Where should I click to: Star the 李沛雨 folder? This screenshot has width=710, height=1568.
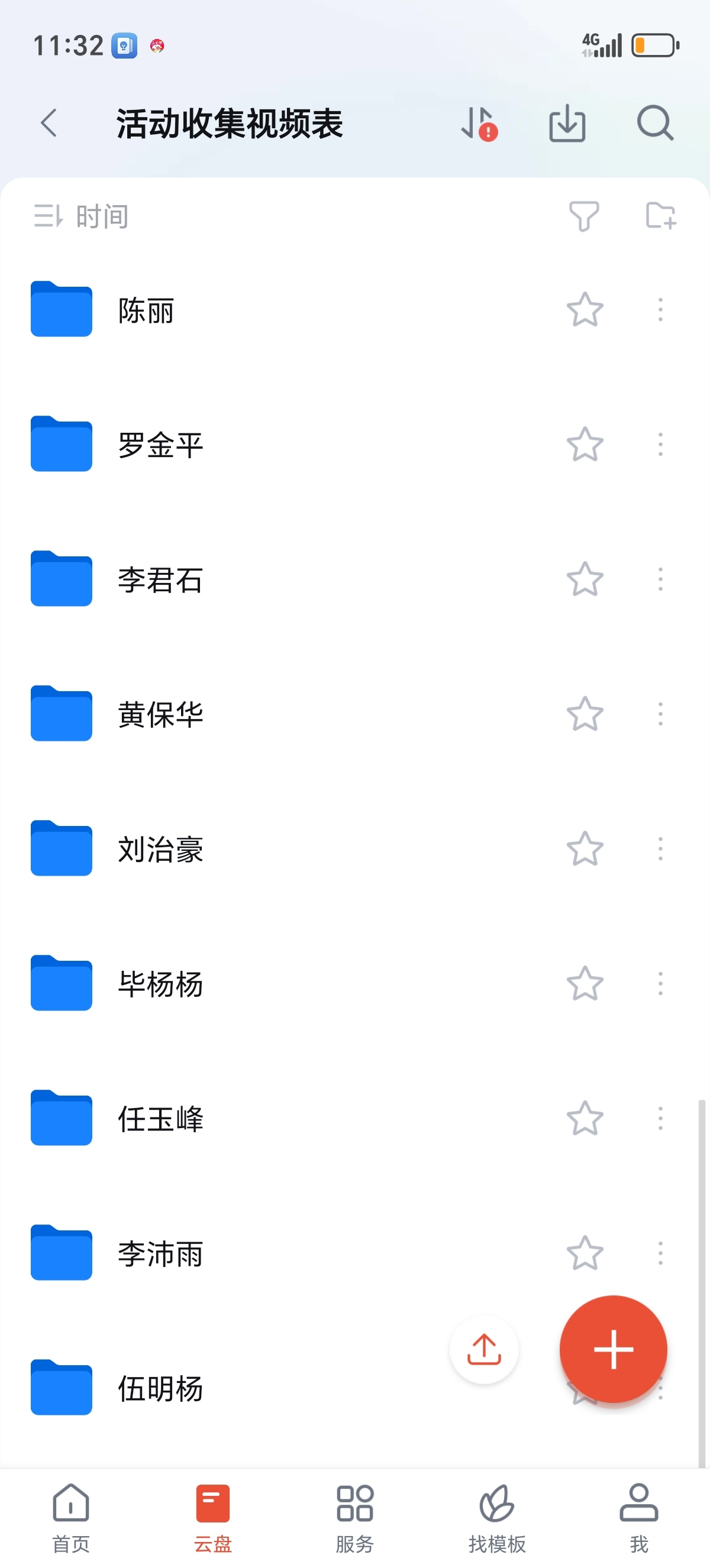click(585, 1253)
